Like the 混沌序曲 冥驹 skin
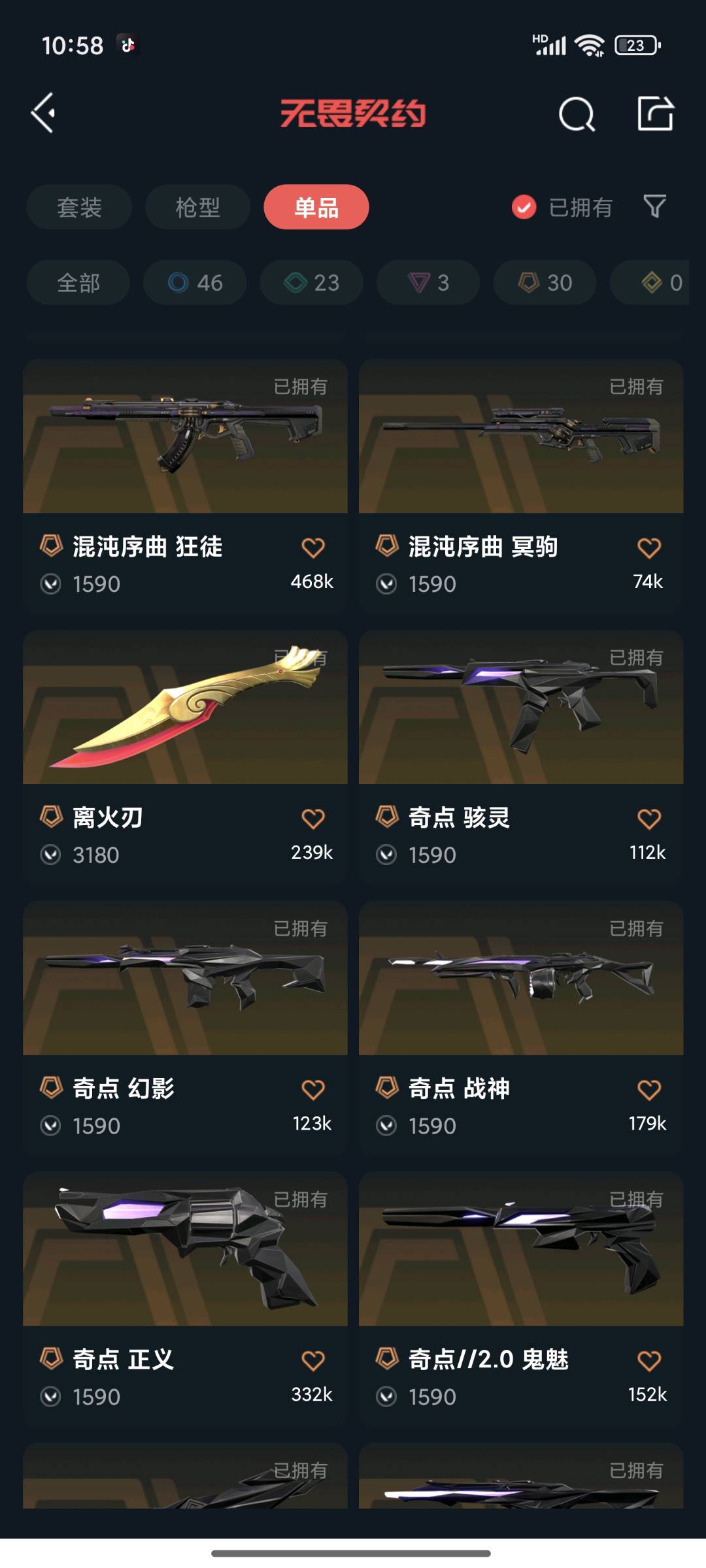The image size is (706, 1568). pos(648,548)
